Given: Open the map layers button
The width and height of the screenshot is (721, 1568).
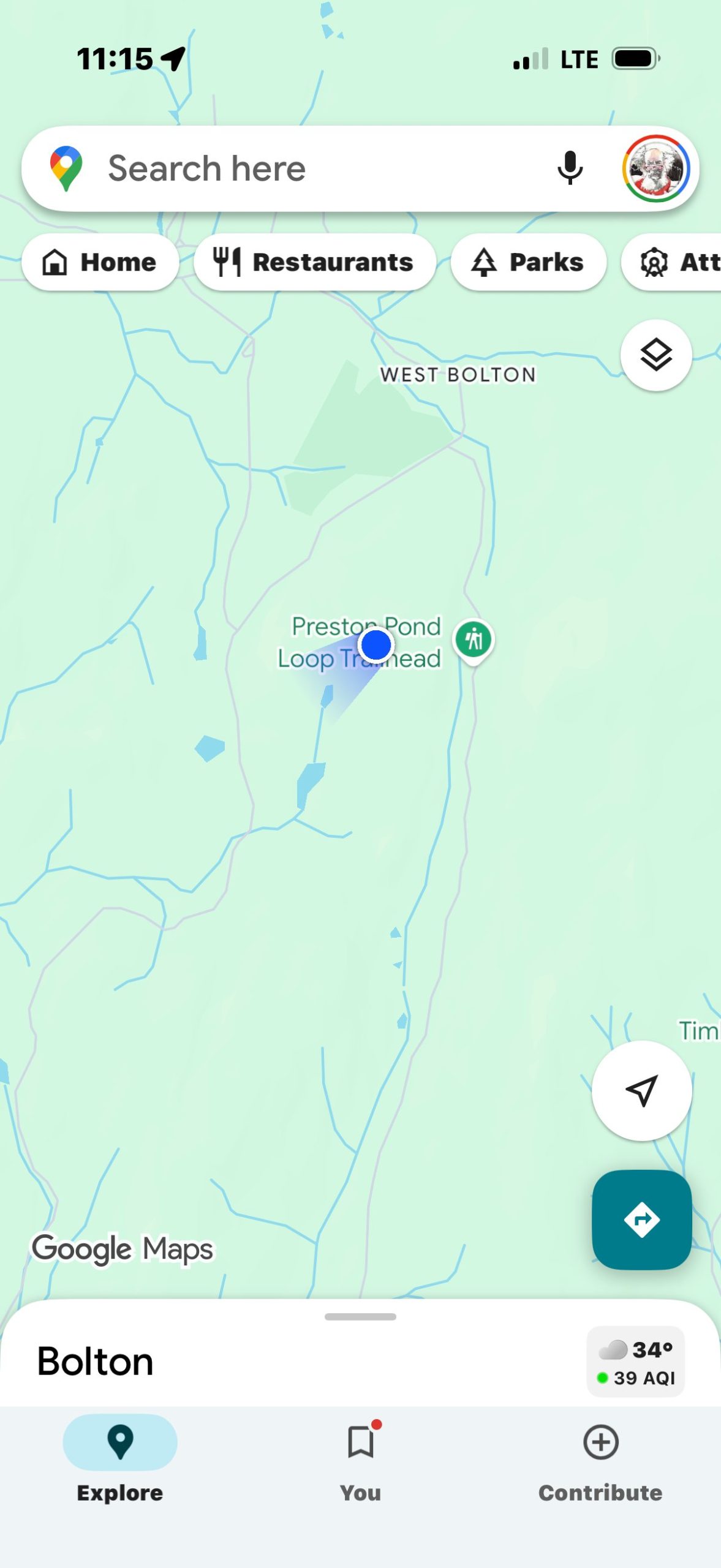Looking at the screenshot, I should tap(656, 355).
